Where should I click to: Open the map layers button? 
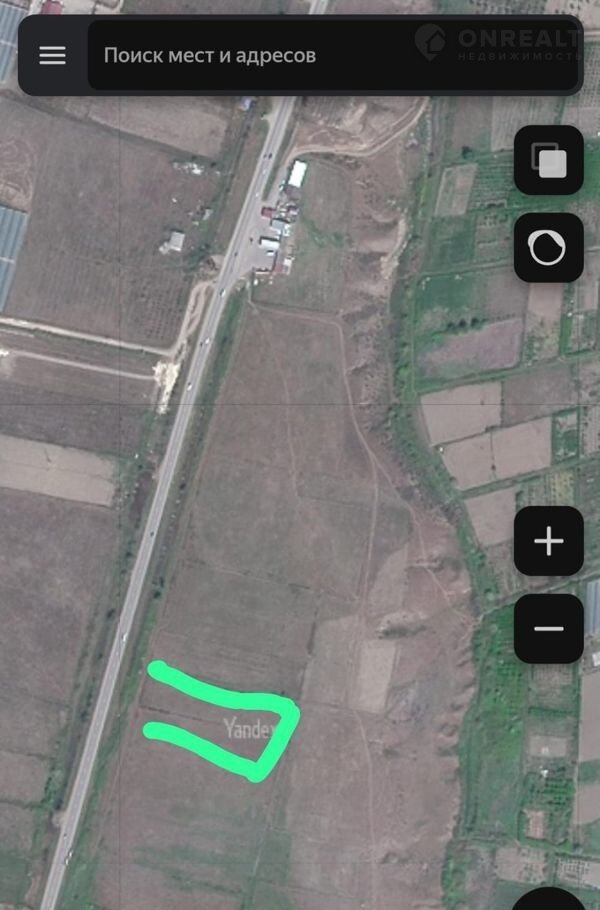click(548, 160)
